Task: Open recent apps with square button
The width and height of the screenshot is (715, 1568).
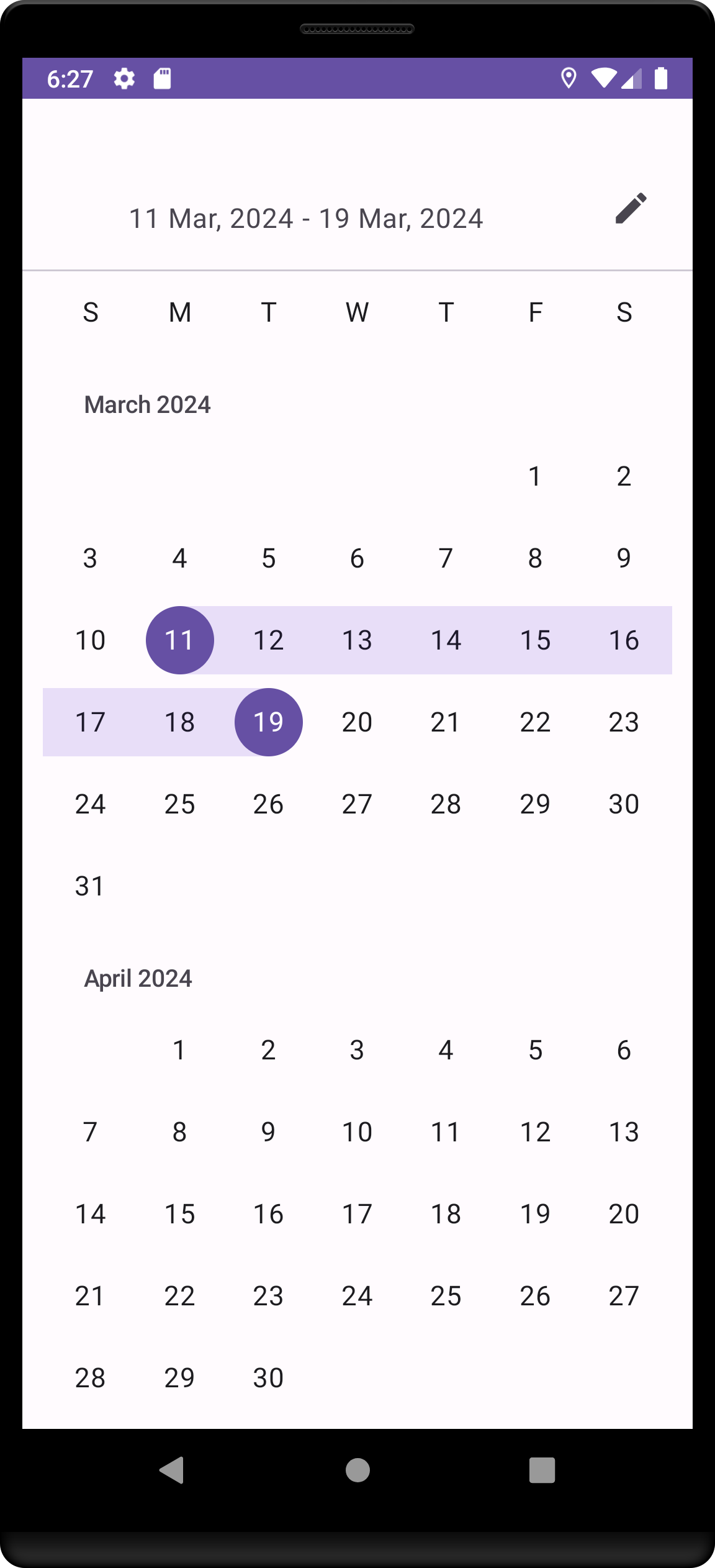Action: (x=542, y=1470)
